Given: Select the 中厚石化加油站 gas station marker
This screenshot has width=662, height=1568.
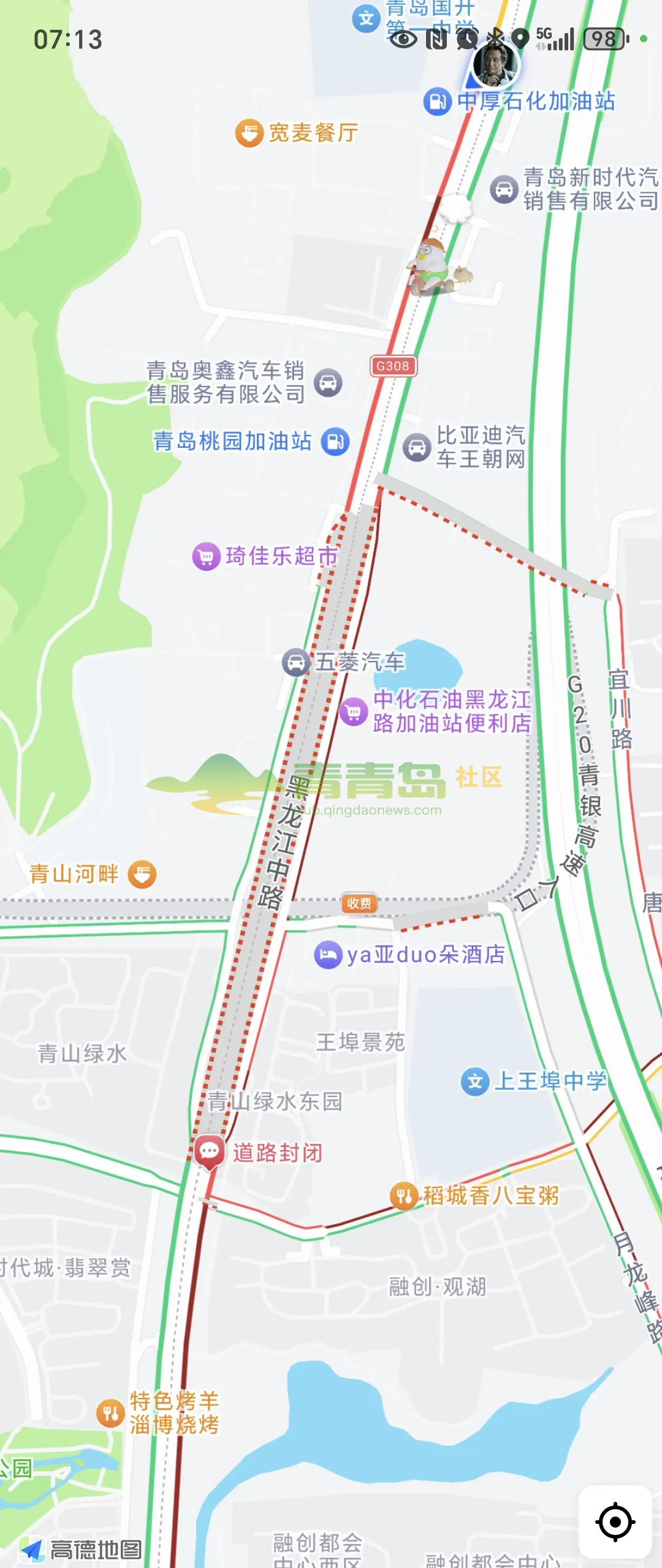Looking at the screenshot, I should [x=437, y=102].
